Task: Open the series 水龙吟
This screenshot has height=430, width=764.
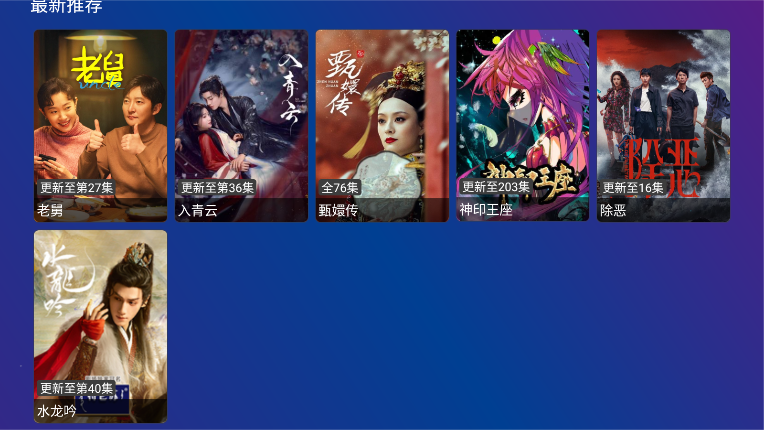Action: [100, 326]
